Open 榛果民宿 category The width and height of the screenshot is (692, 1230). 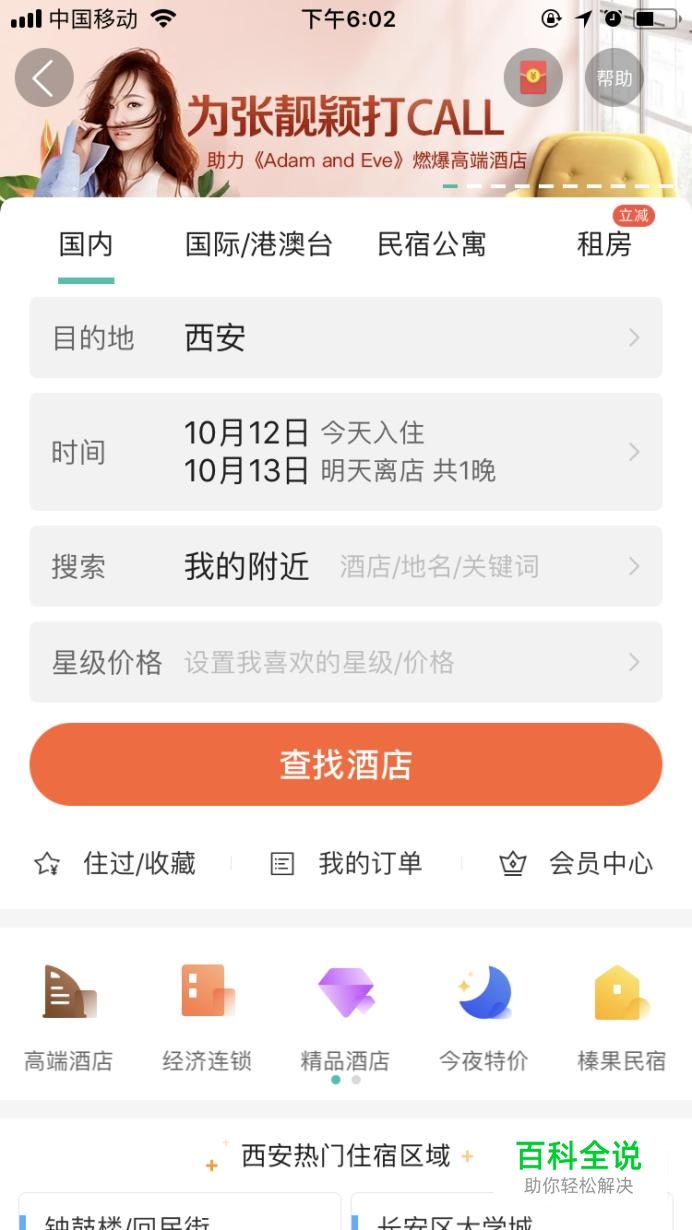[x=621, y=1015]
